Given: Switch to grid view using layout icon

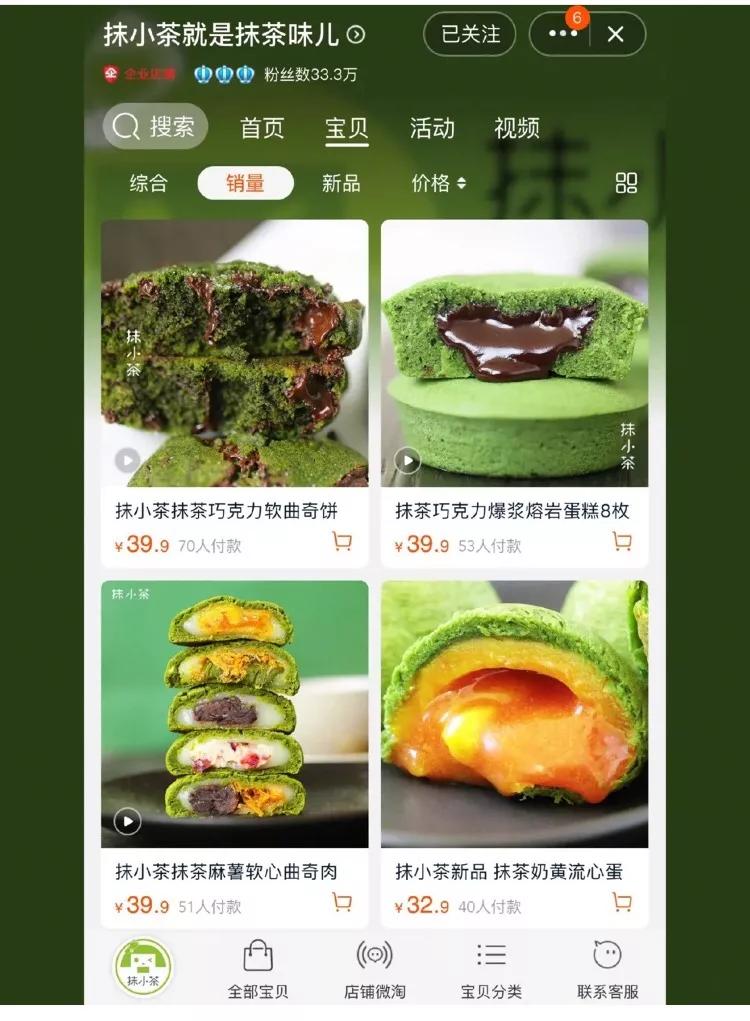Looking at the screenshot, I should point(625,183).
